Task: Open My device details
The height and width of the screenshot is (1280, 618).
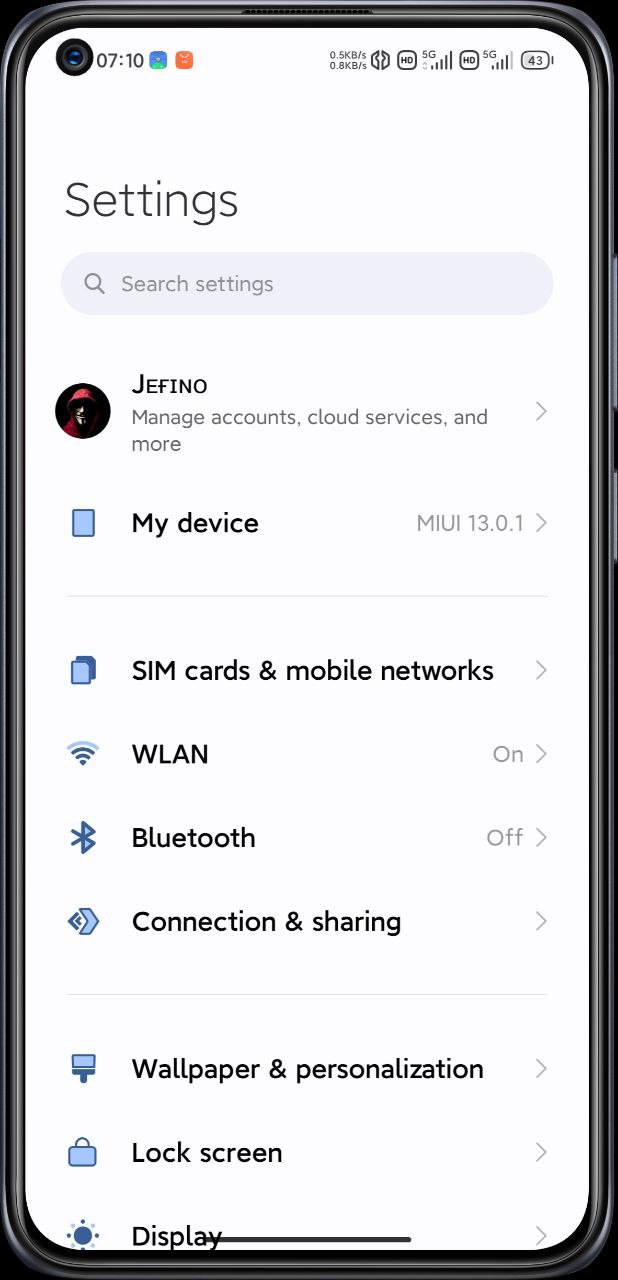Action: click(307, 523)
